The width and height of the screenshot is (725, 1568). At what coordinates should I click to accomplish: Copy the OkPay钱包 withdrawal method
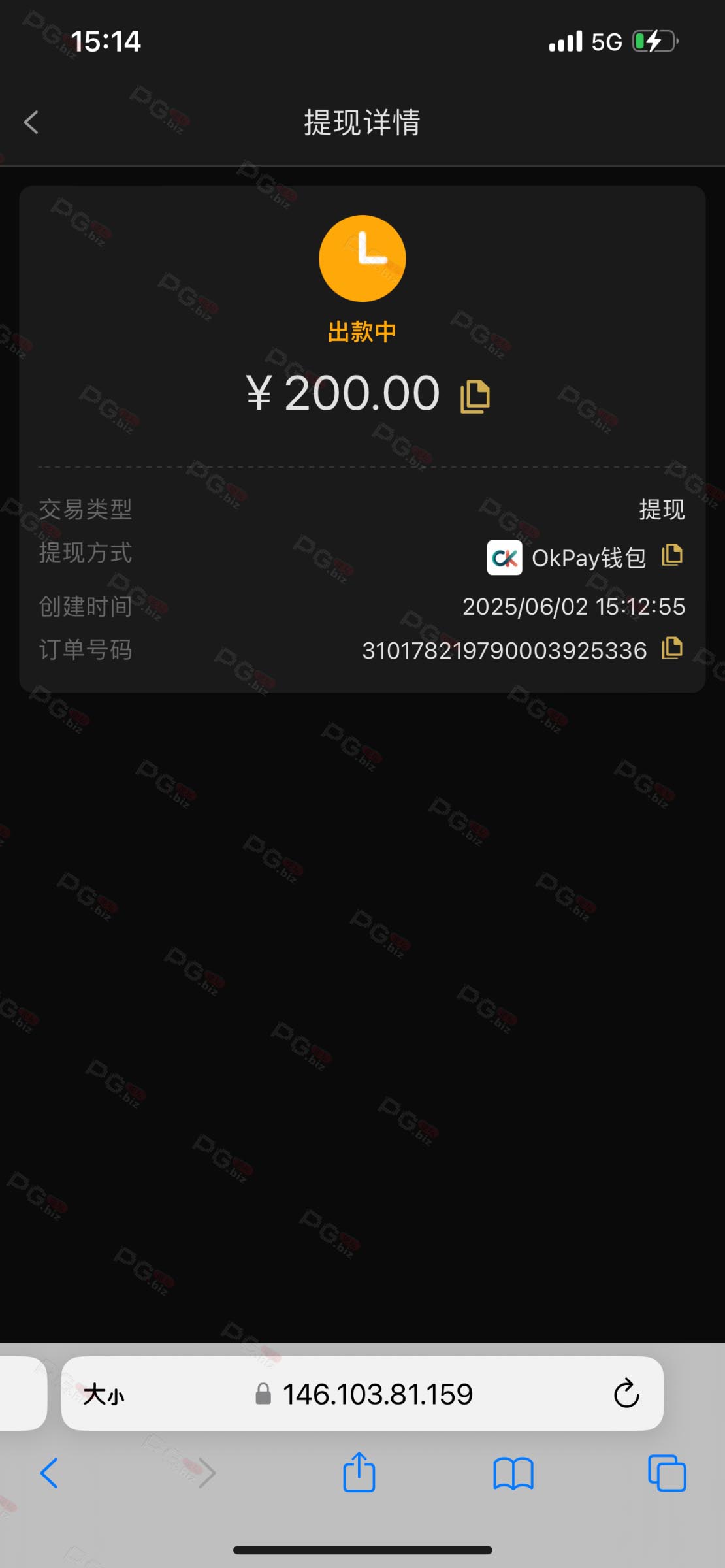click(x=672, y=555)
